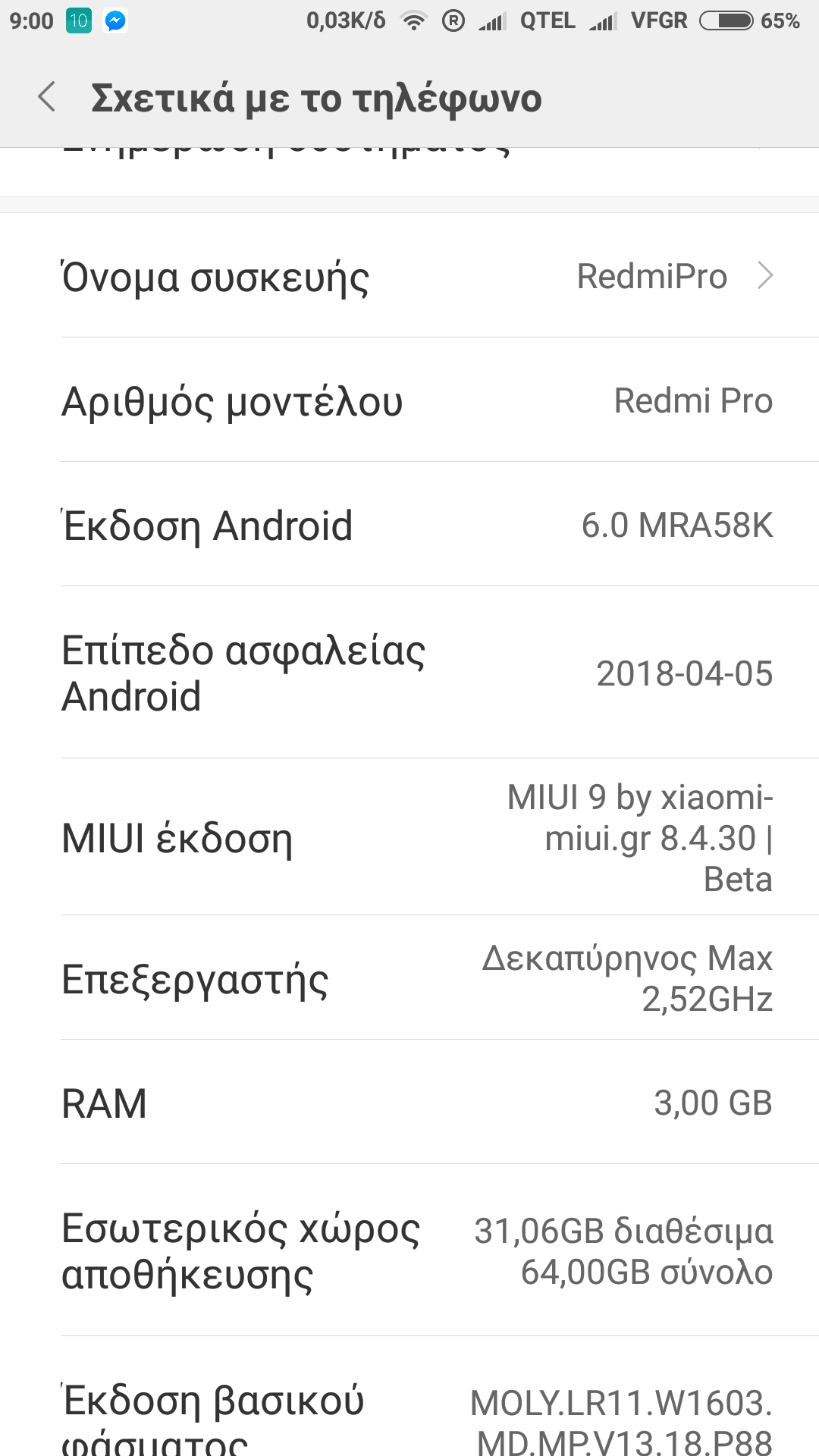Tap the Επίπεδο ασφαλείας Android row
Viewport: 819px width, 1456px height.
pos(409,673)
